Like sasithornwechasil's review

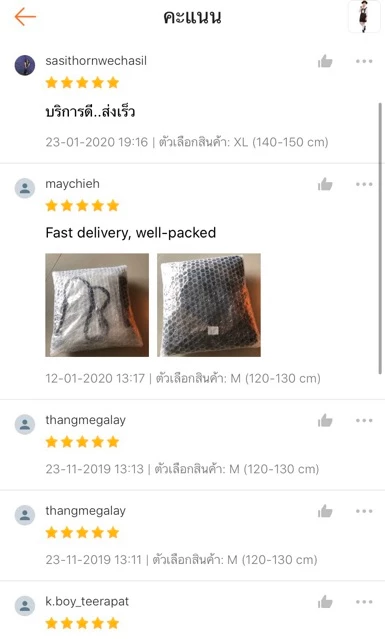pos(325,61)
